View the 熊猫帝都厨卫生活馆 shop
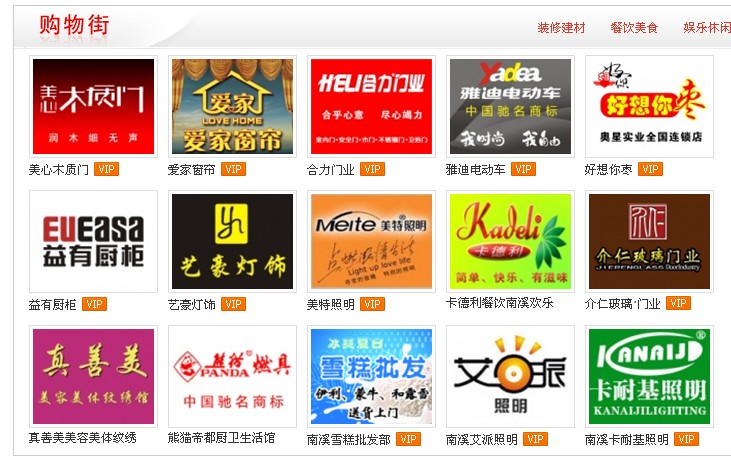This screenshot has height=459, width=731. point(232,376)
